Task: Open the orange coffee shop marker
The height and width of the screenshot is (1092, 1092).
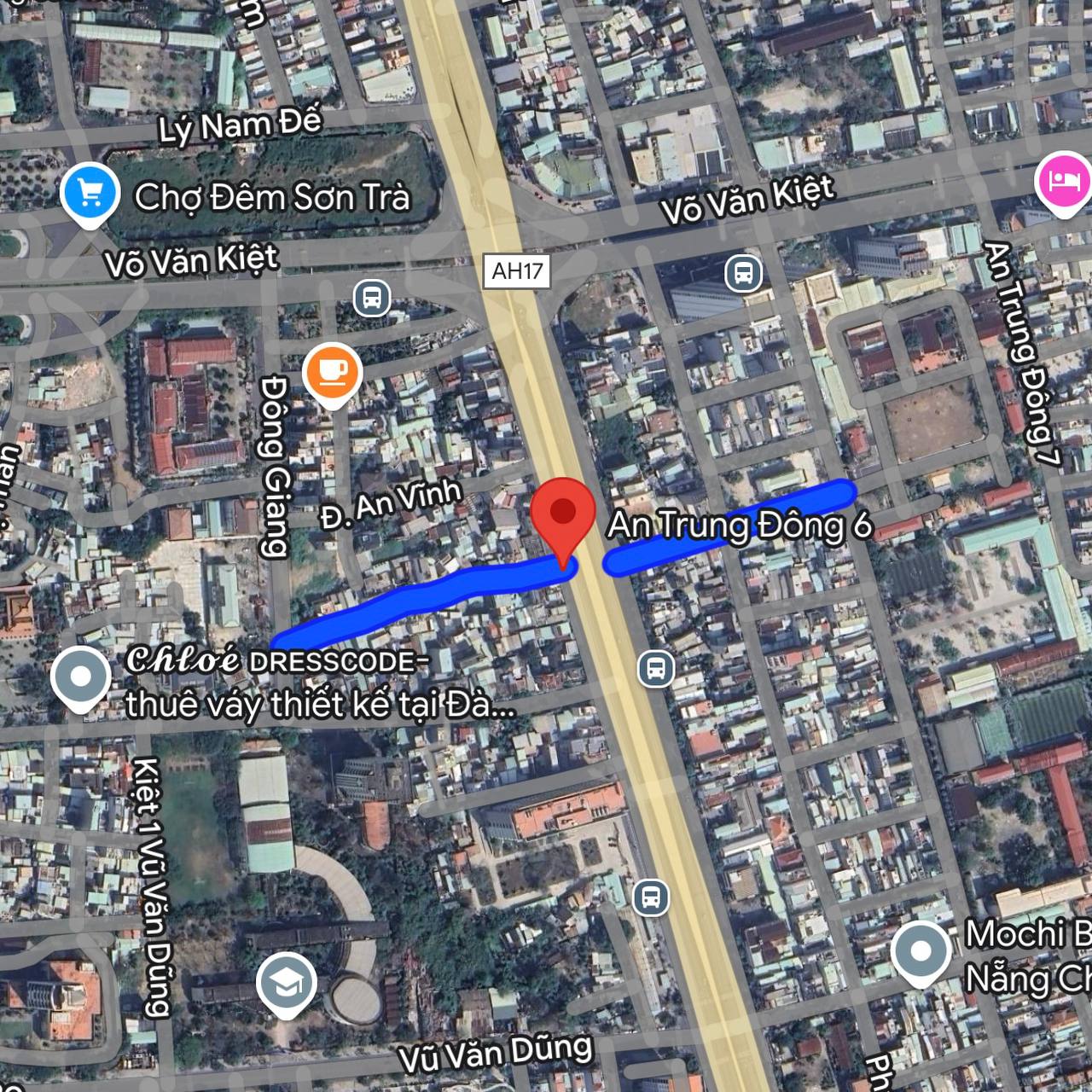Action: tap(333, 372)
